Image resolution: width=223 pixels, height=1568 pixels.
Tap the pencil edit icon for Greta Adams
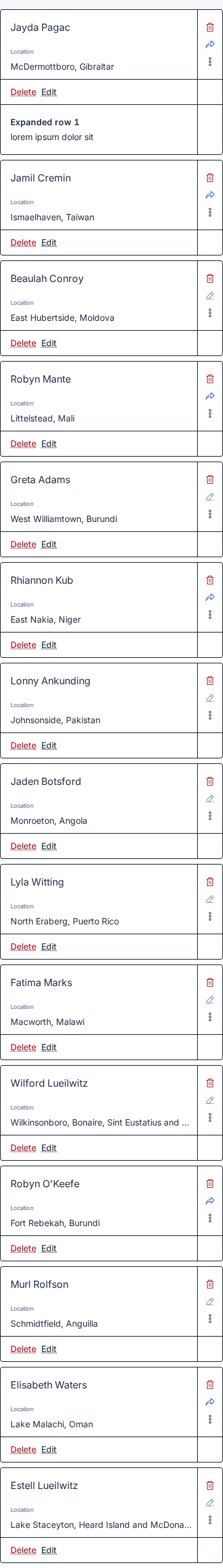(210, 497)
